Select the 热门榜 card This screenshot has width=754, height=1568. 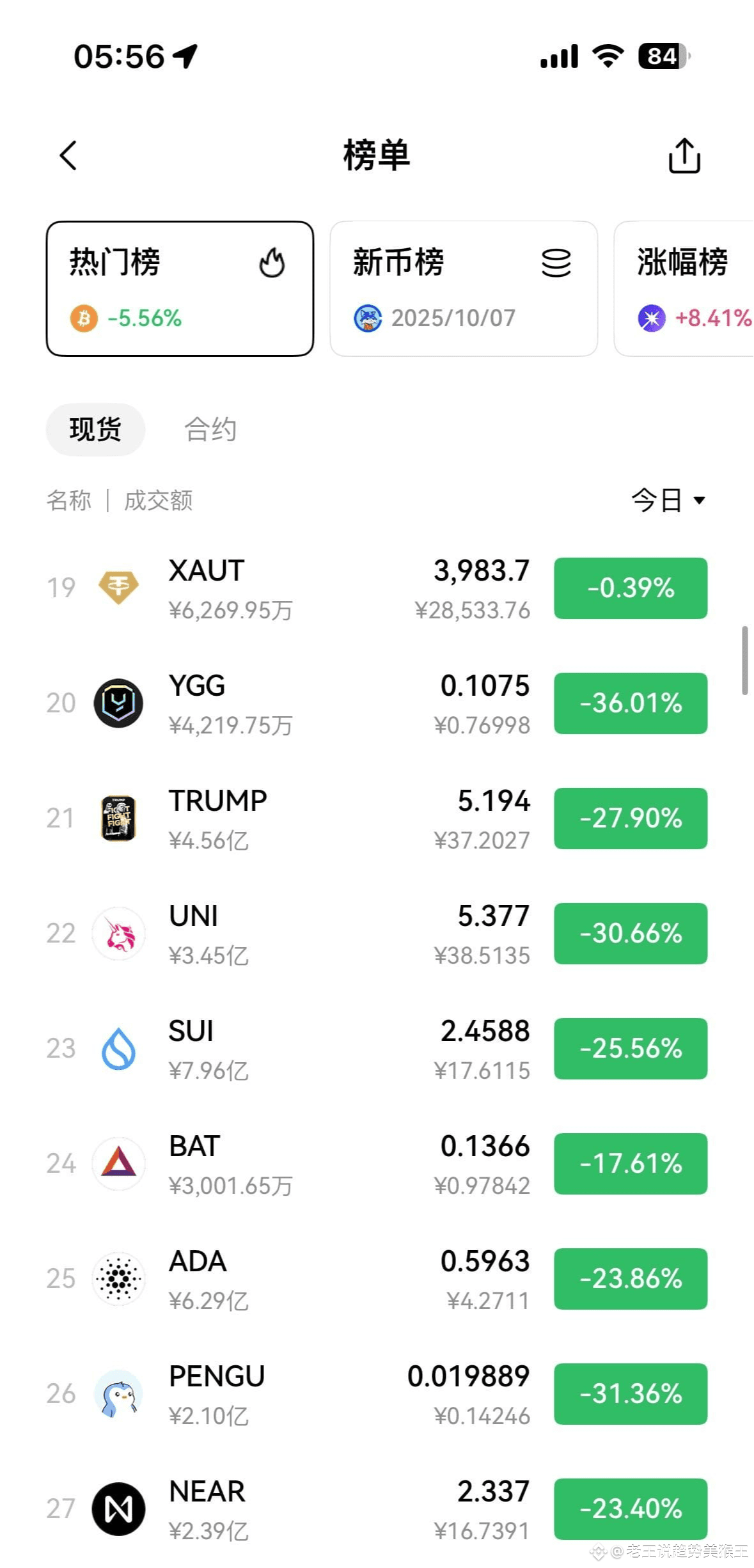[x=180, y=288]
